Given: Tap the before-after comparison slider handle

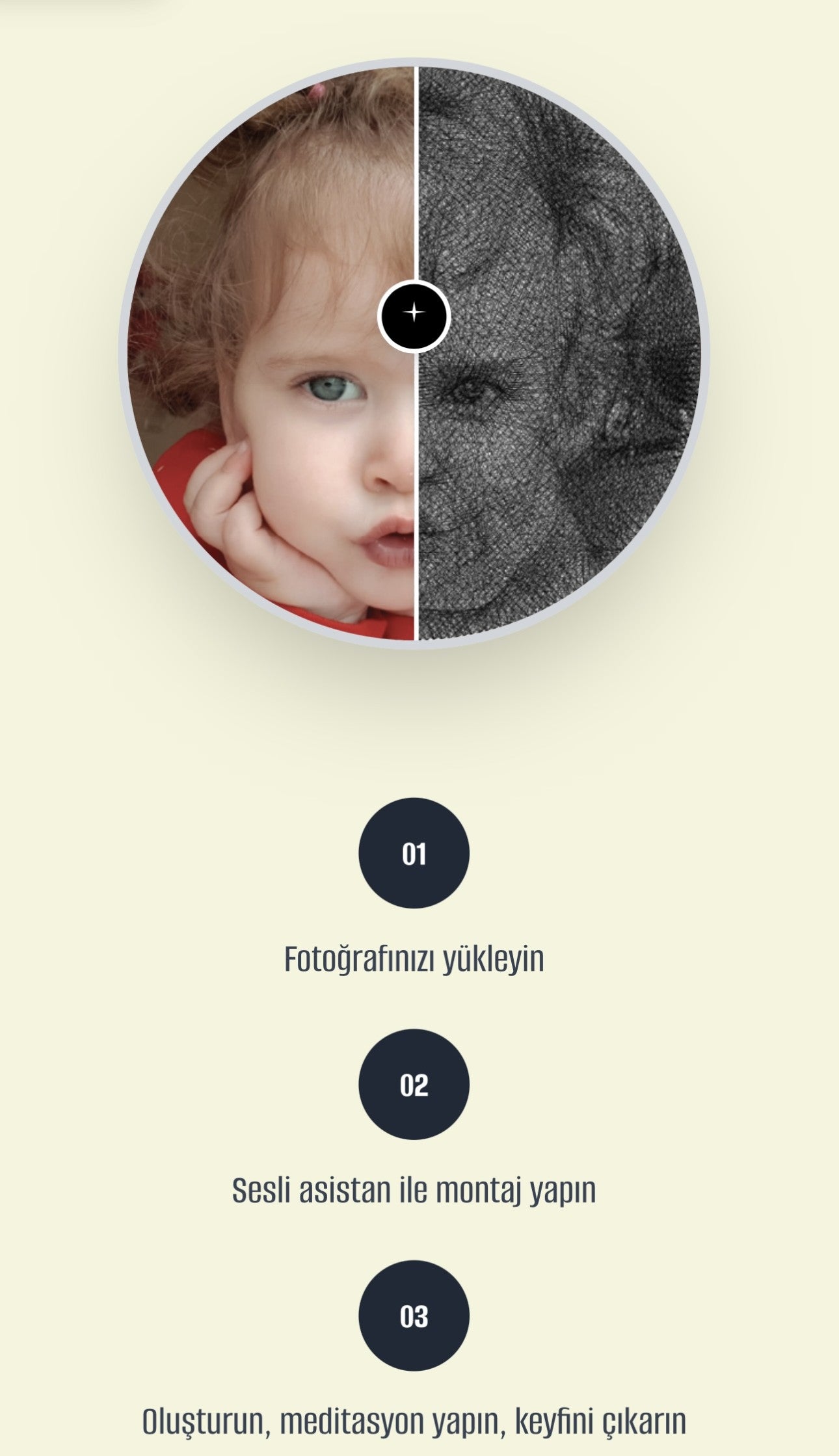Looking at the screenshot, I should [414, 315].
